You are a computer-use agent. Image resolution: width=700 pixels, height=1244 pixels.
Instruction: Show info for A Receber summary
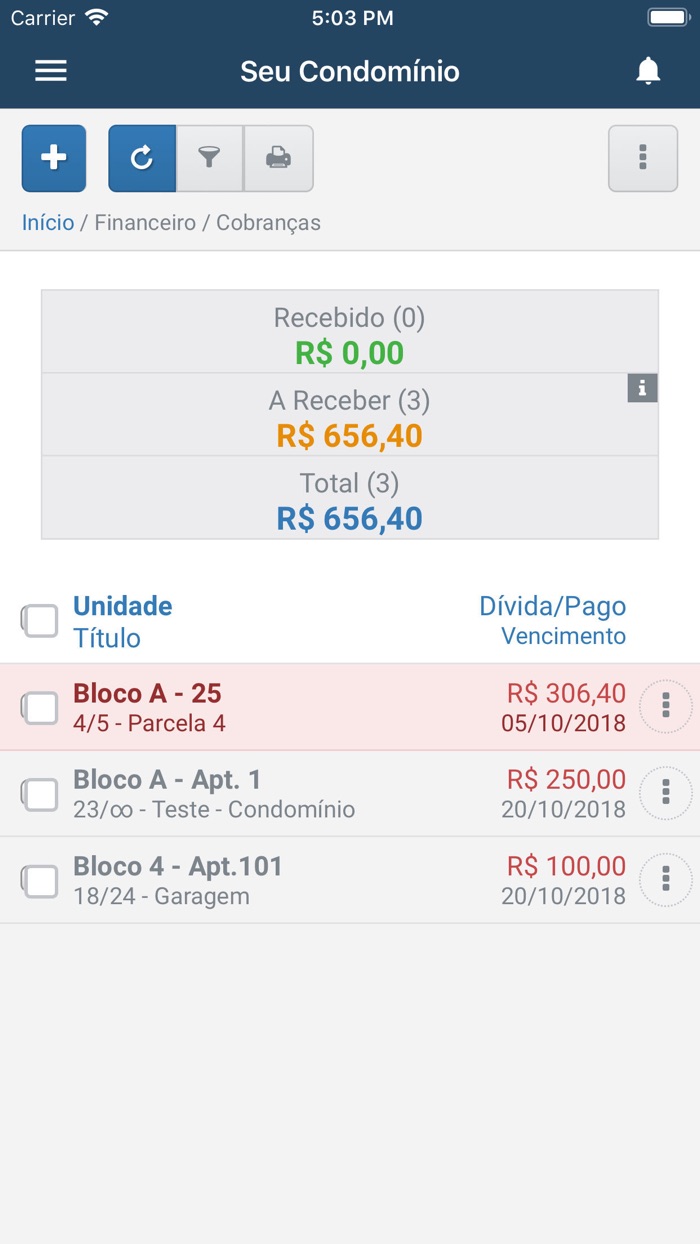pos(642,388)
